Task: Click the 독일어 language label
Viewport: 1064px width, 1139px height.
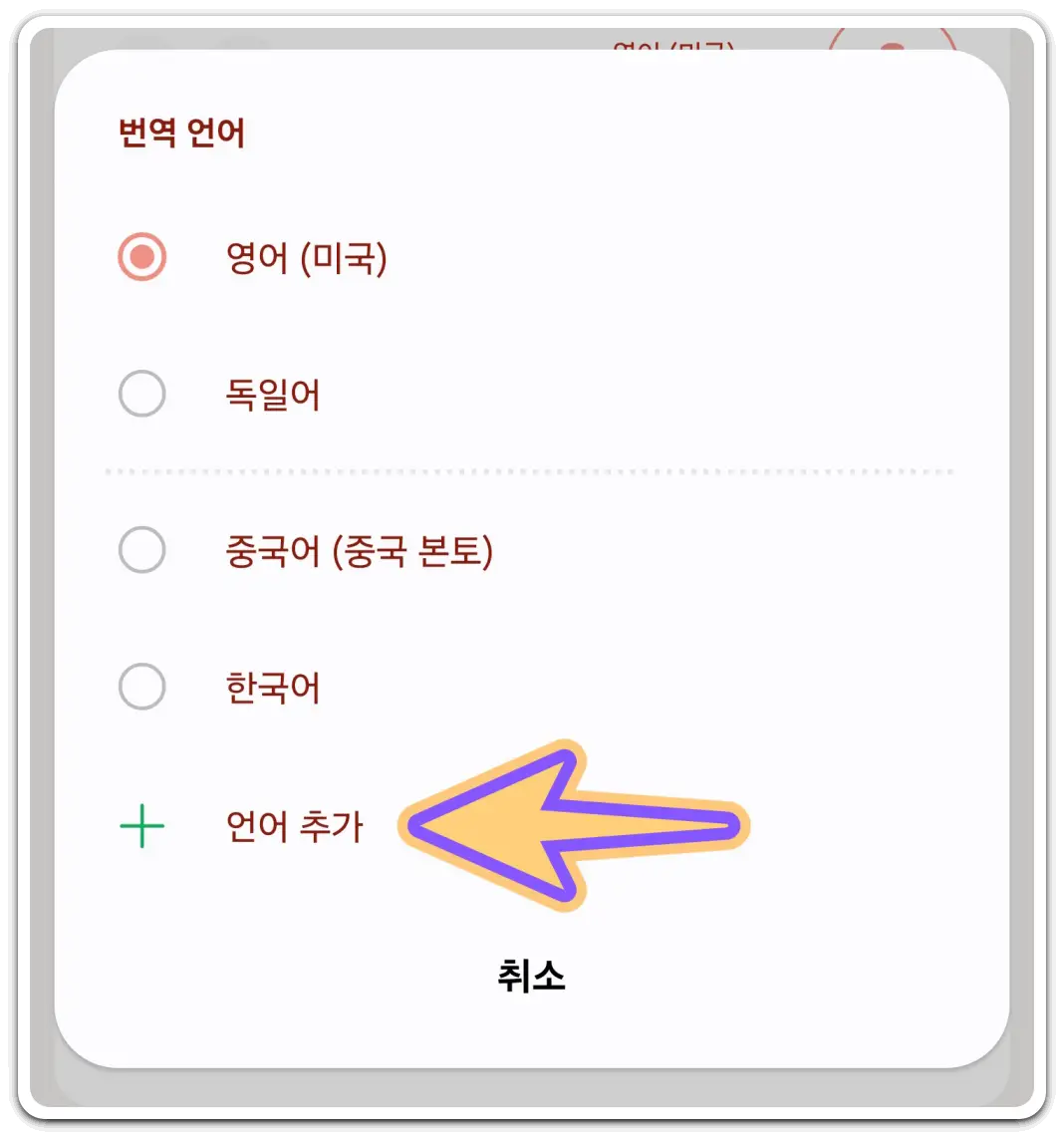Action: (270, 394)
